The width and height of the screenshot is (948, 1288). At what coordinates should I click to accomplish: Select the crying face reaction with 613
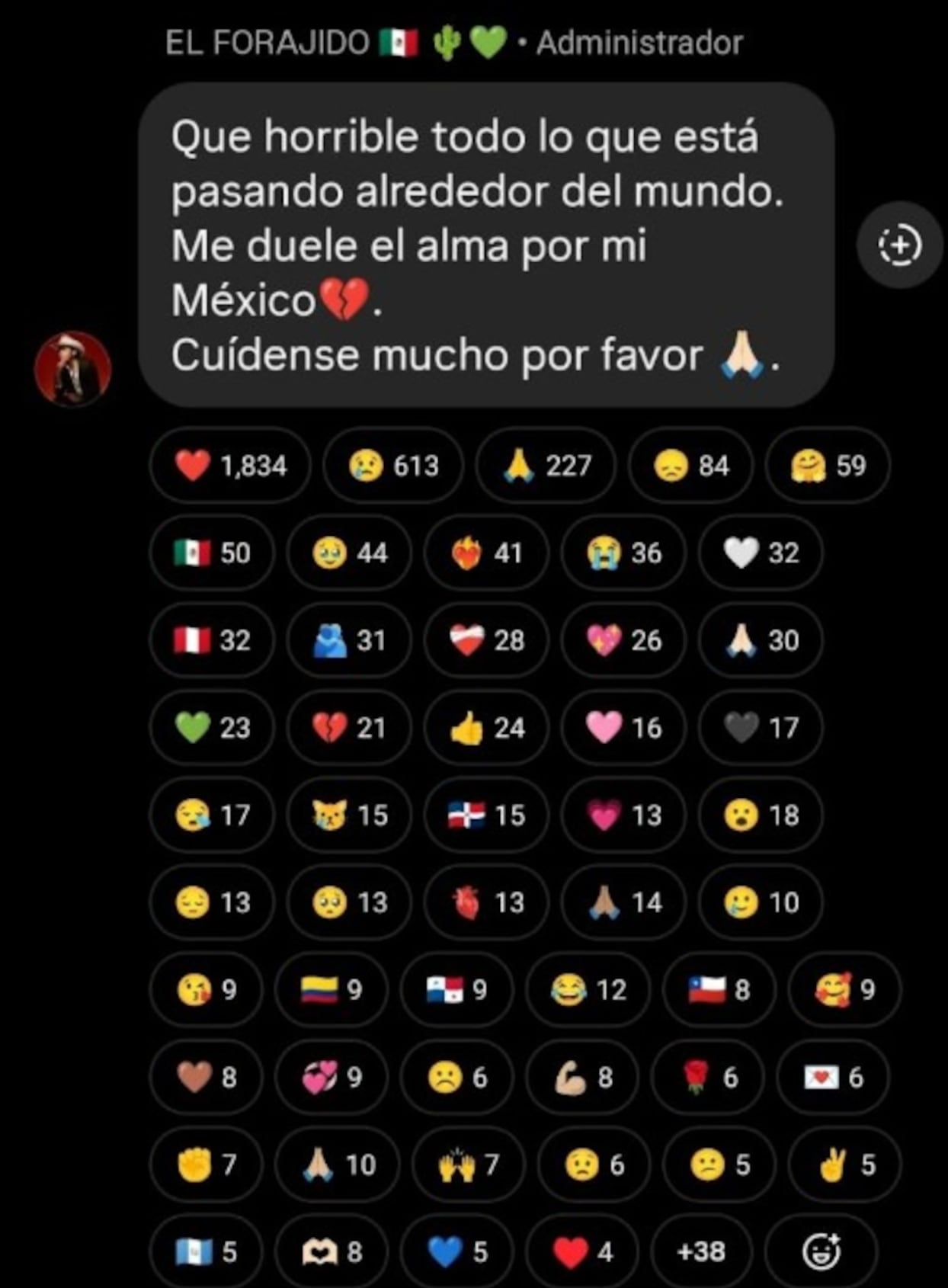click(393, 465)
